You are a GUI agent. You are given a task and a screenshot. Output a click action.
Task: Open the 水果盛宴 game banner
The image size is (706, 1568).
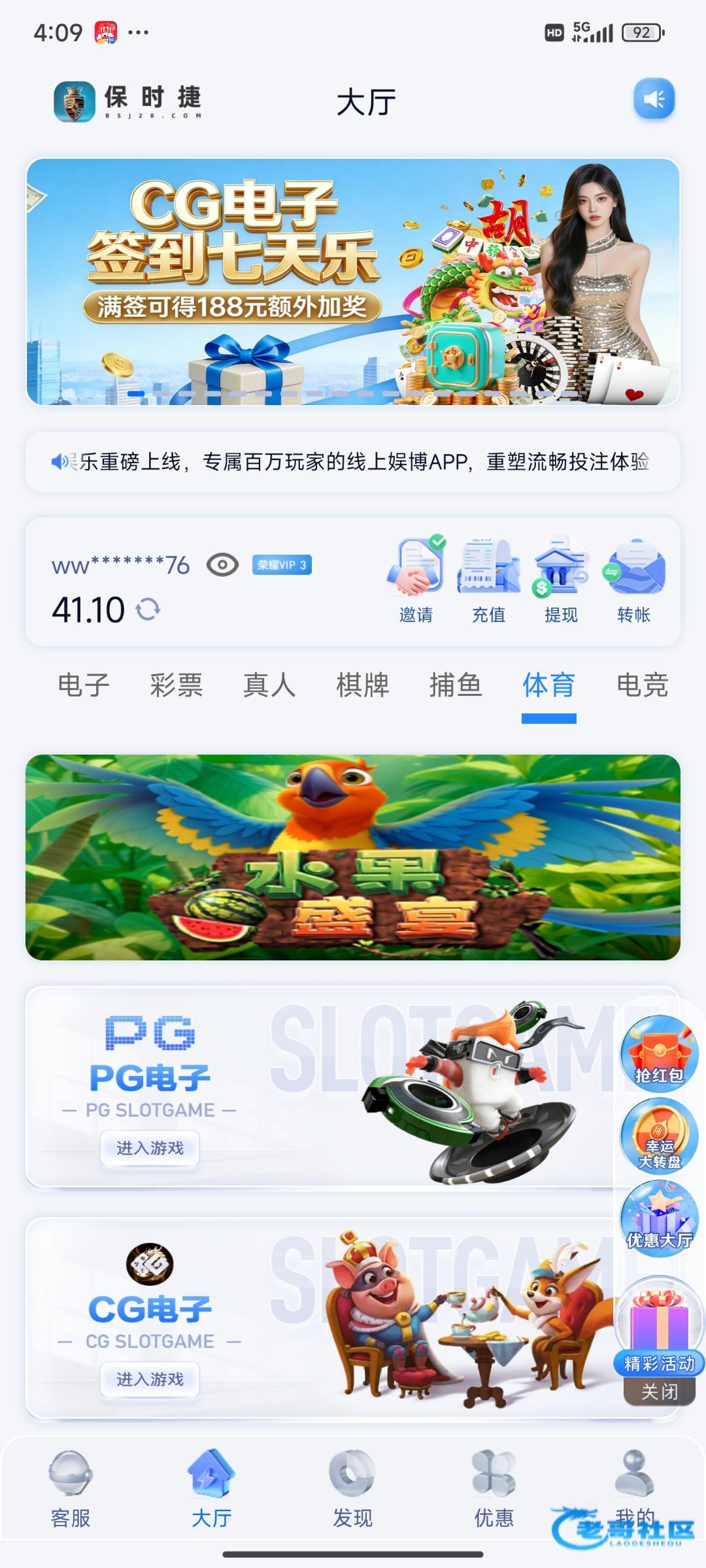point(353,857)
